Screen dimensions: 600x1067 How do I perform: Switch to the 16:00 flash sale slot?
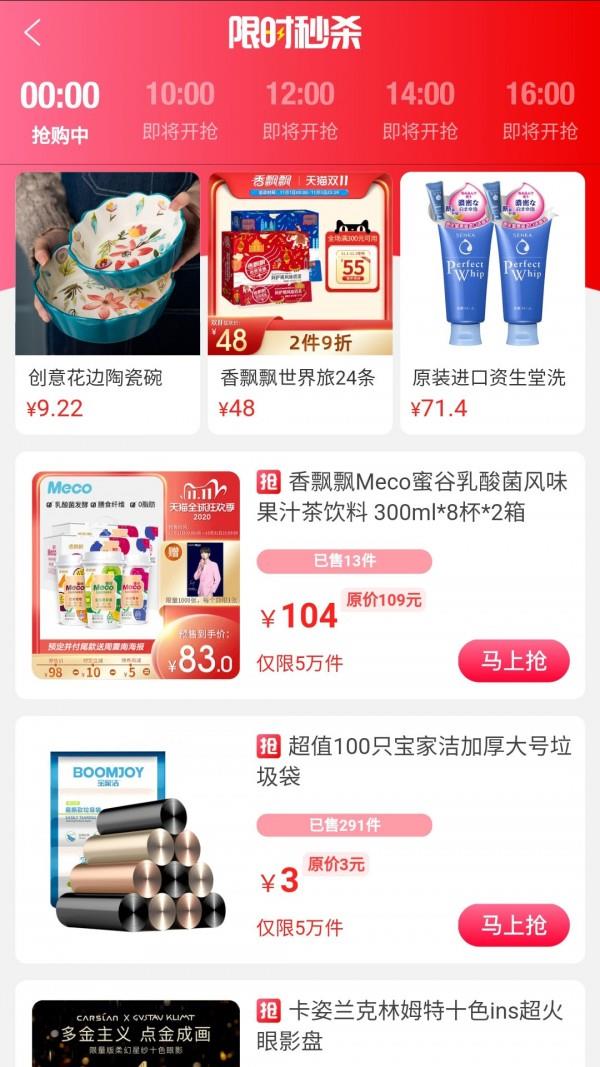[540, 112]
